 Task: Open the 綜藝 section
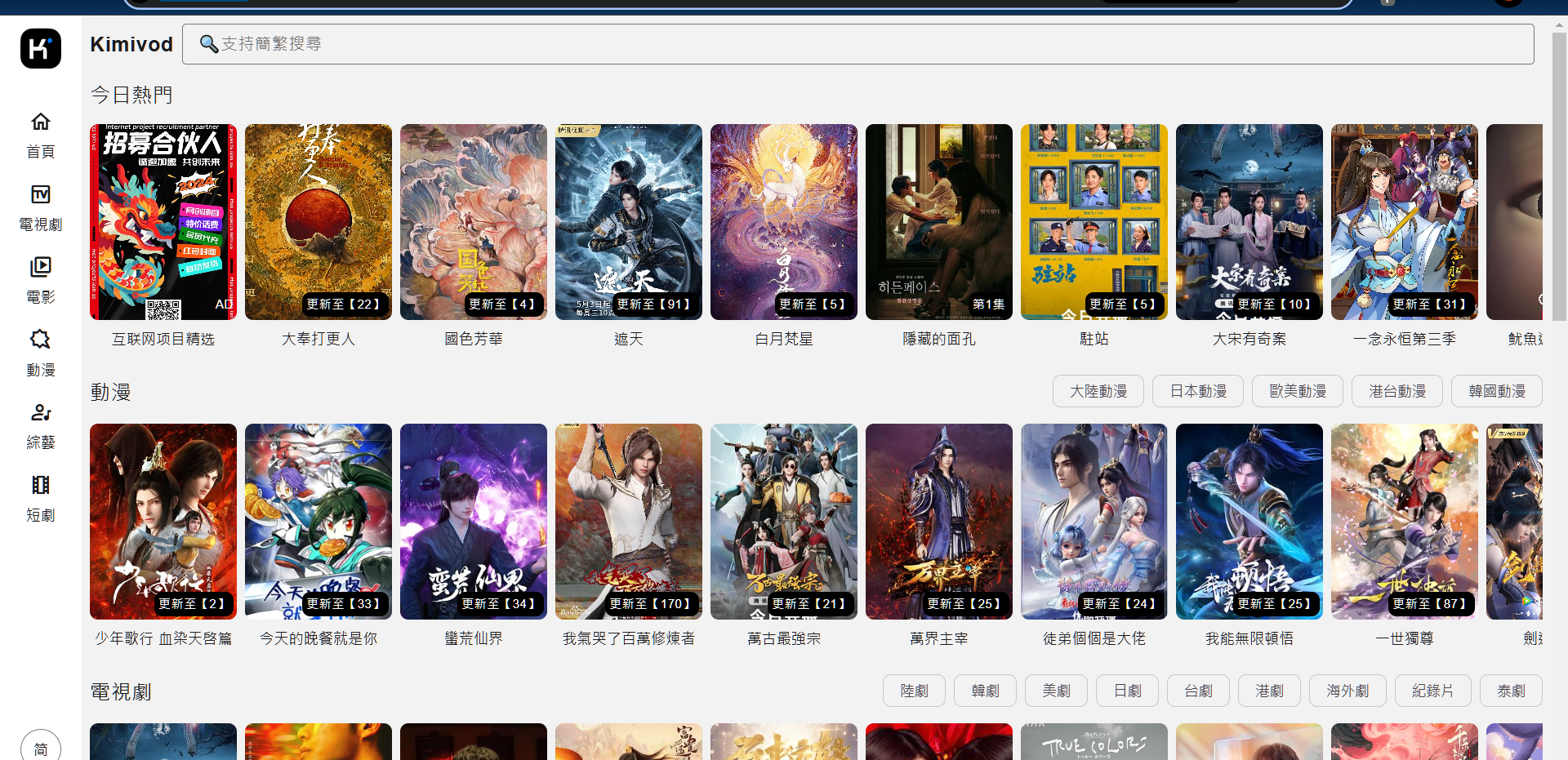[41, 426]
